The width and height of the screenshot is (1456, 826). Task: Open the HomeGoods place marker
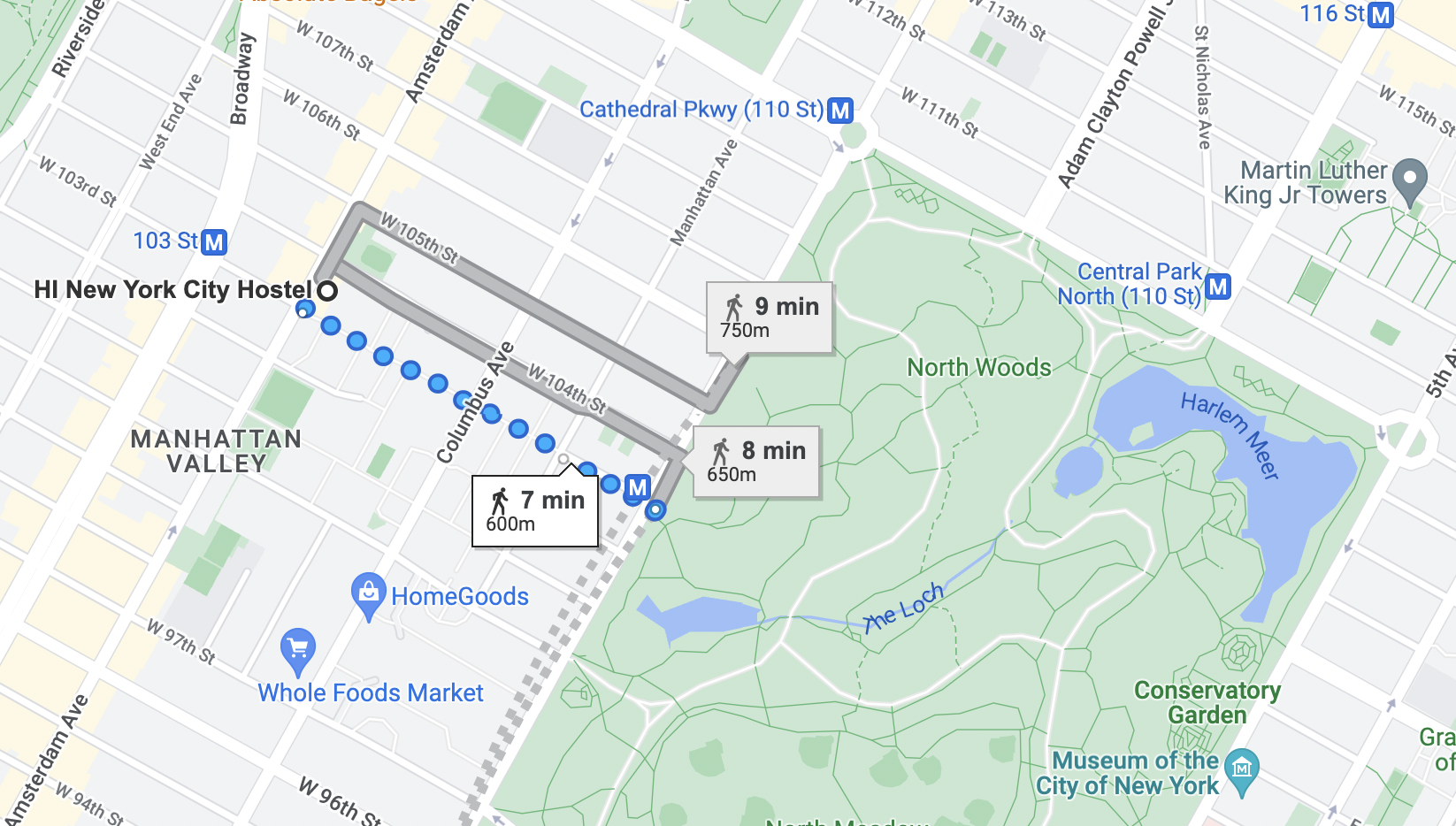coord(368,593)
